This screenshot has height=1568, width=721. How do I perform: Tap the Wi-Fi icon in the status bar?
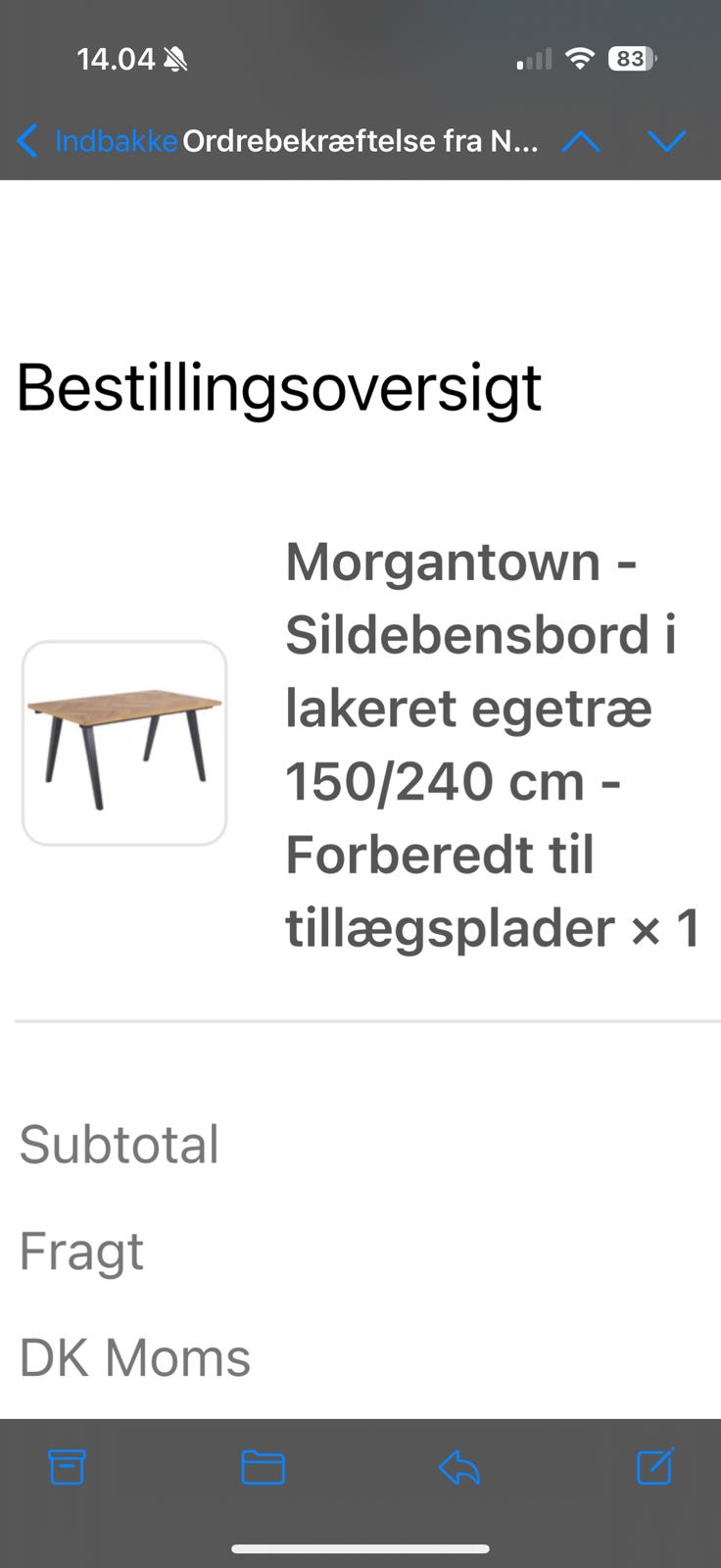581,58
